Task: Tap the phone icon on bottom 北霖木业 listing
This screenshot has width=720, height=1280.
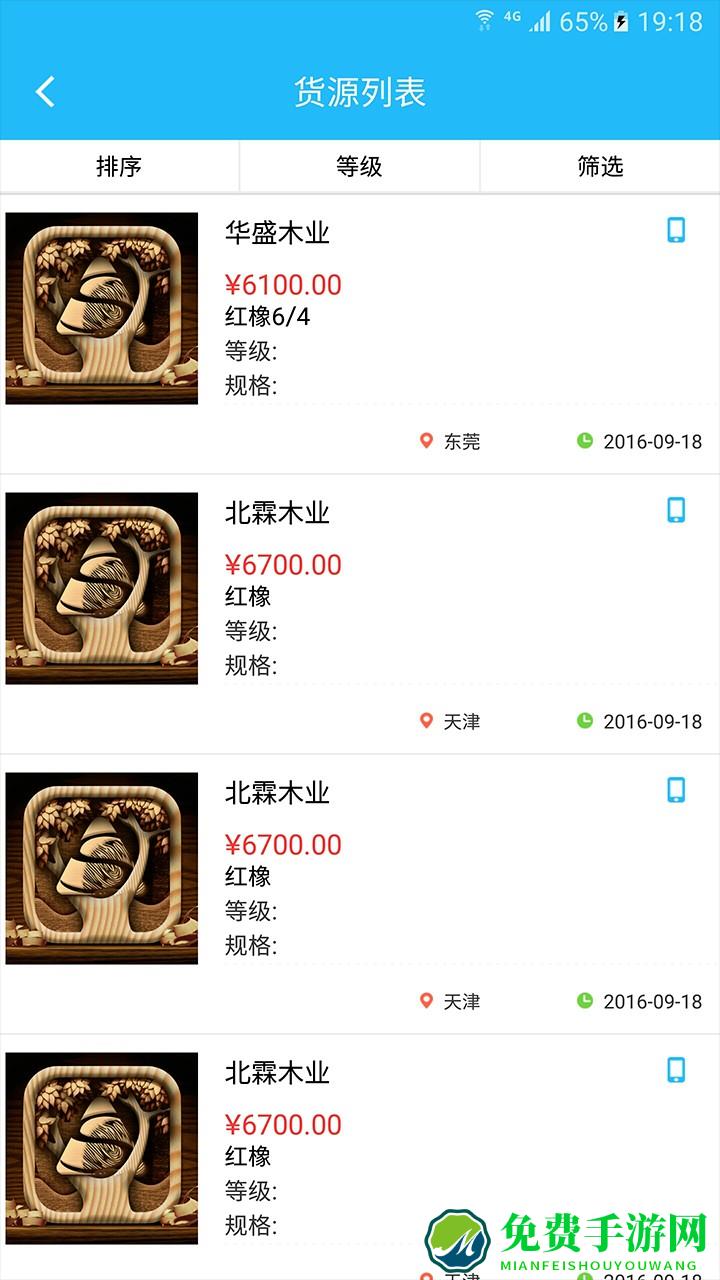Action: click(x=678, y=1069)
